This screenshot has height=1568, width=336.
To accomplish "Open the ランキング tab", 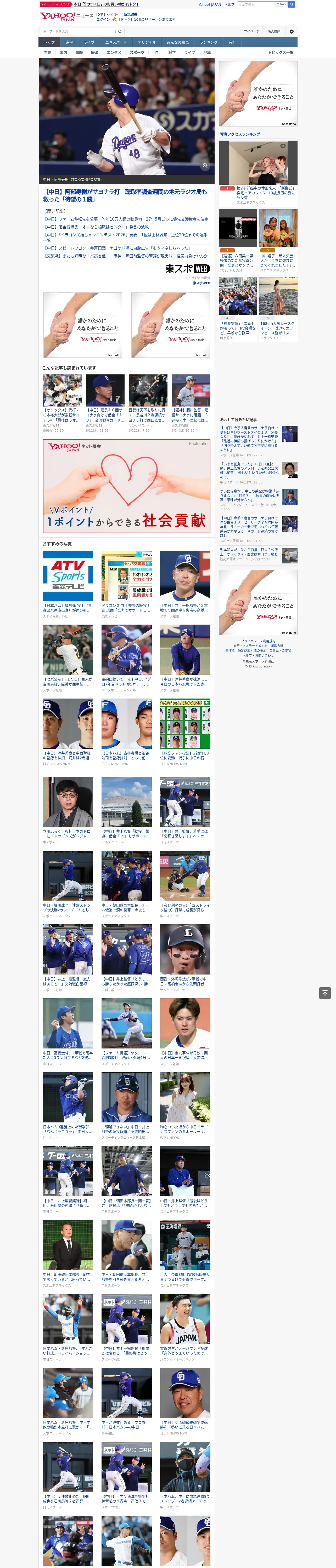I will (209, 43).
